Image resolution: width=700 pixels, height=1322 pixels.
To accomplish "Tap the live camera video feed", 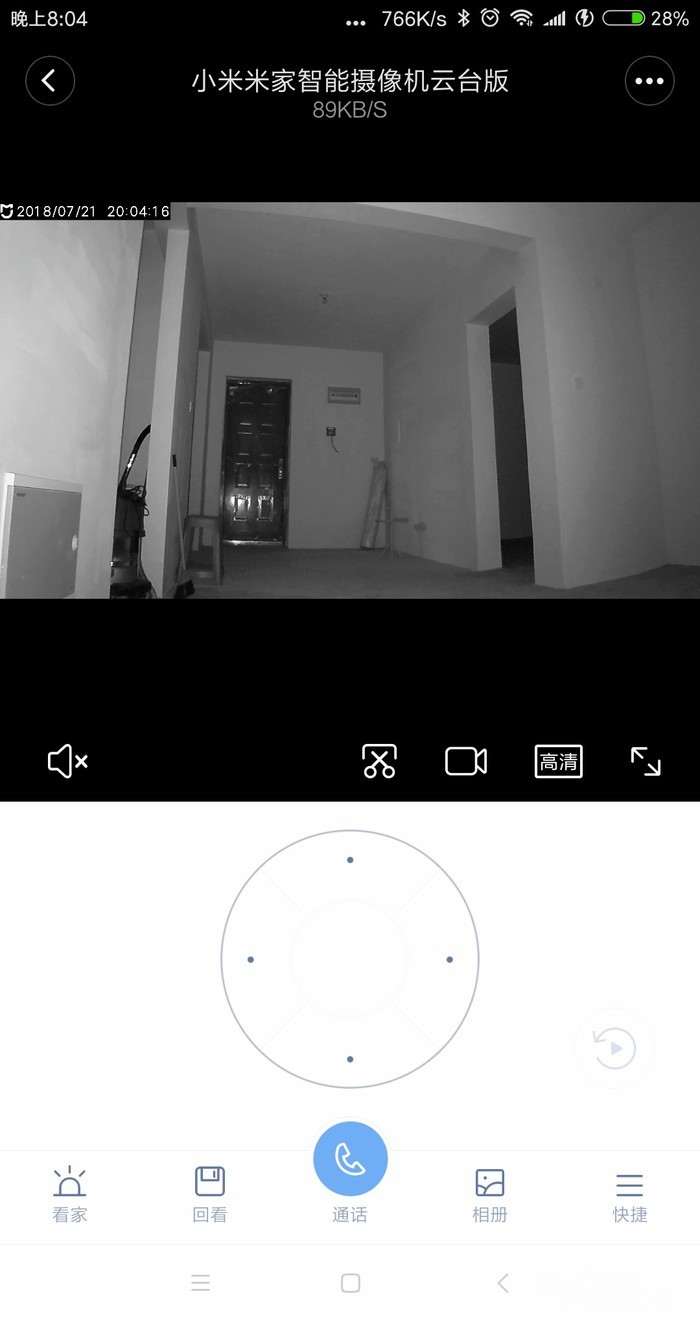I will (350, 401).
